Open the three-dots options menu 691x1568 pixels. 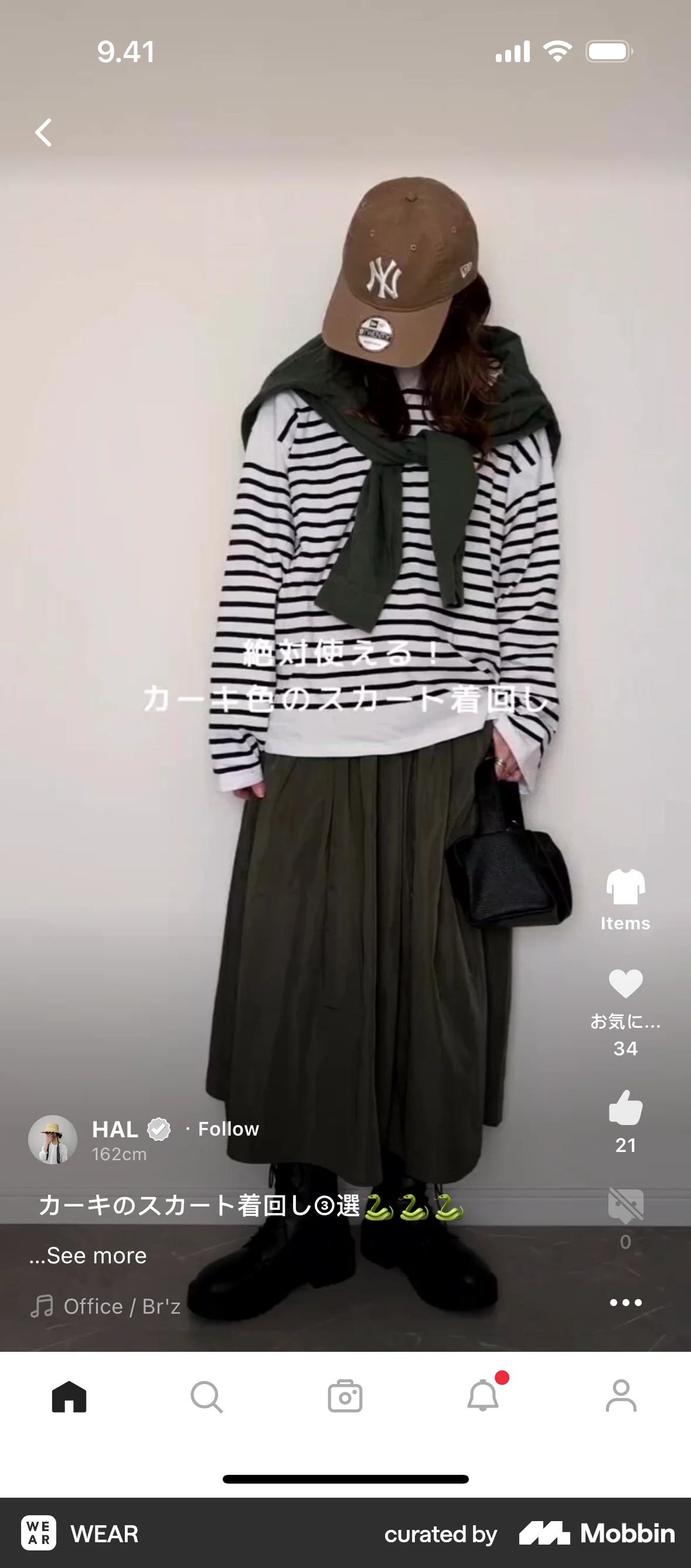click(625, 1303)
